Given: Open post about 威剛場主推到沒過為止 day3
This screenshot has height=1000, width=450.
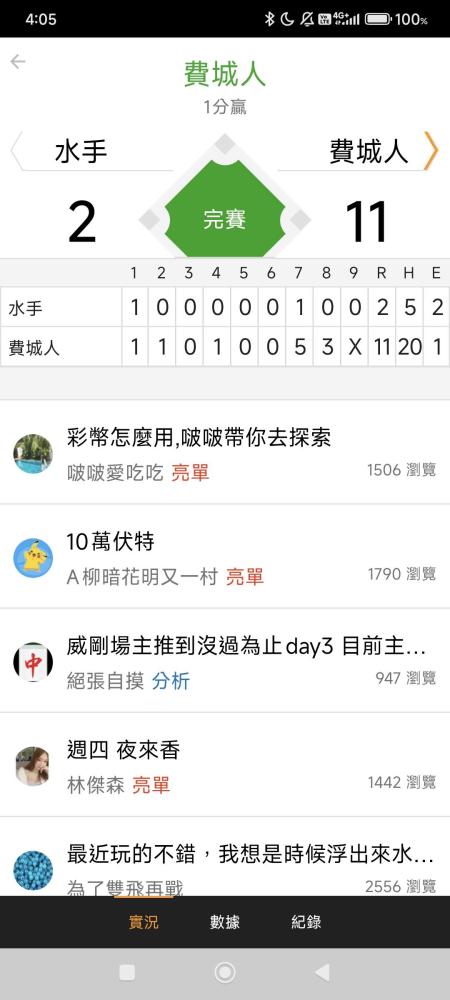Looking at the screenshot, I should click(225, 661).
